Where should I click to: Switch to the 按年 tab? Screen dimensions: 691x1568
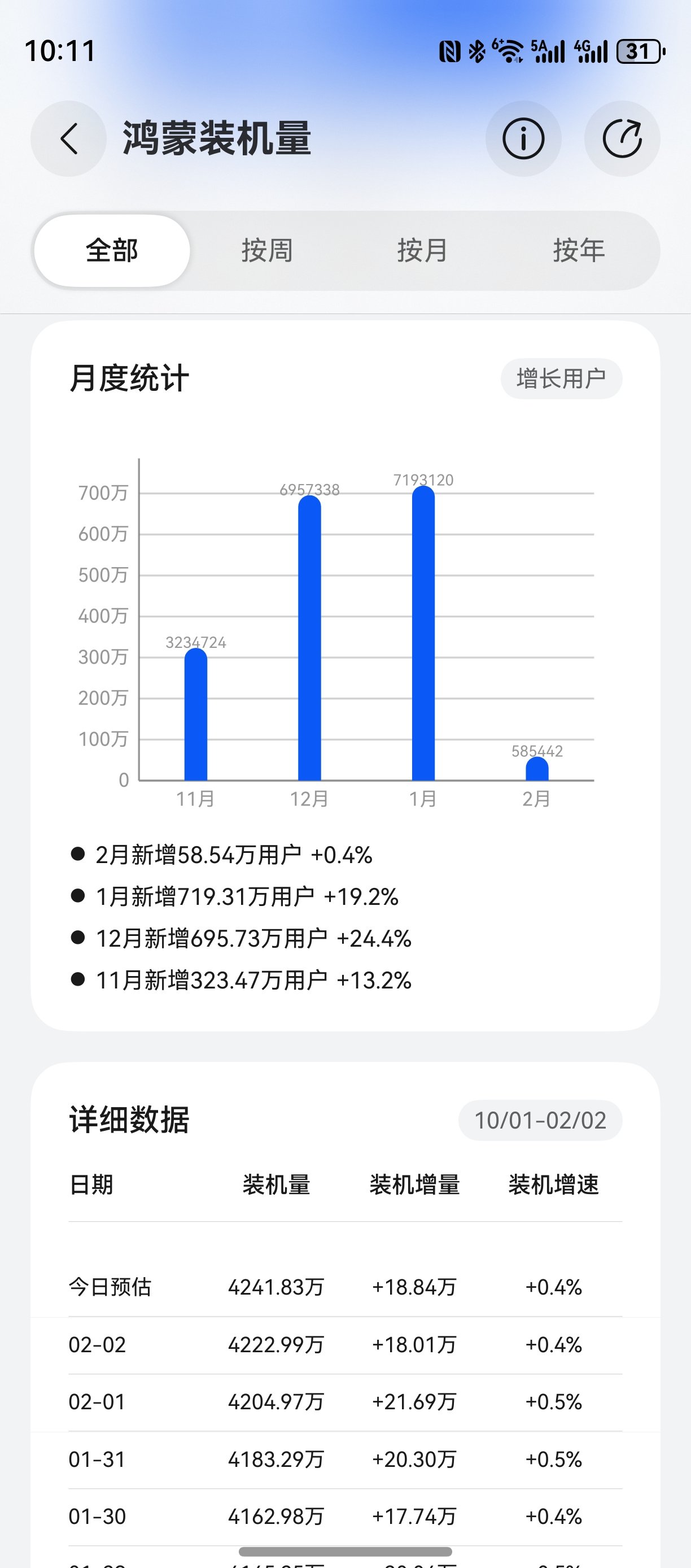(x=579, y=251)
